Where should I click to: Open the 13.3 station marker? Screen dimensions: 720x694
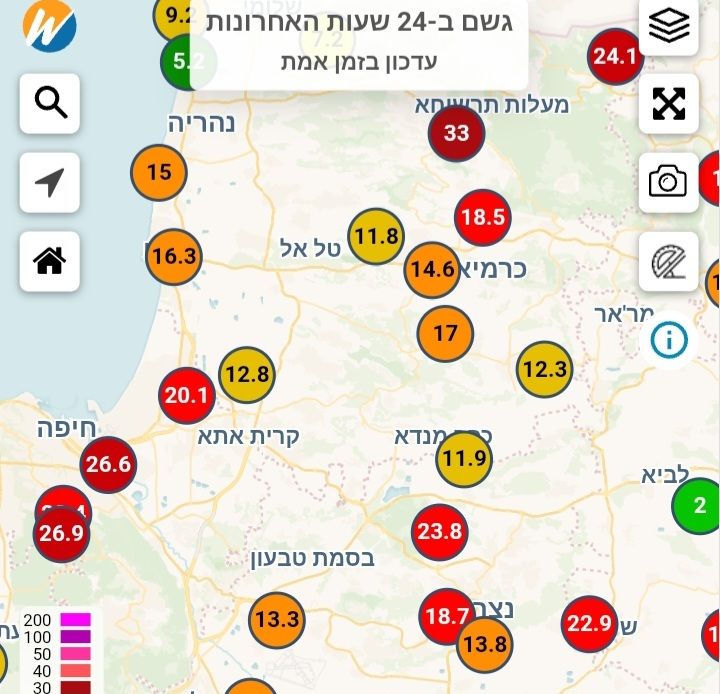pyautogui.click(x=276, y=619)
